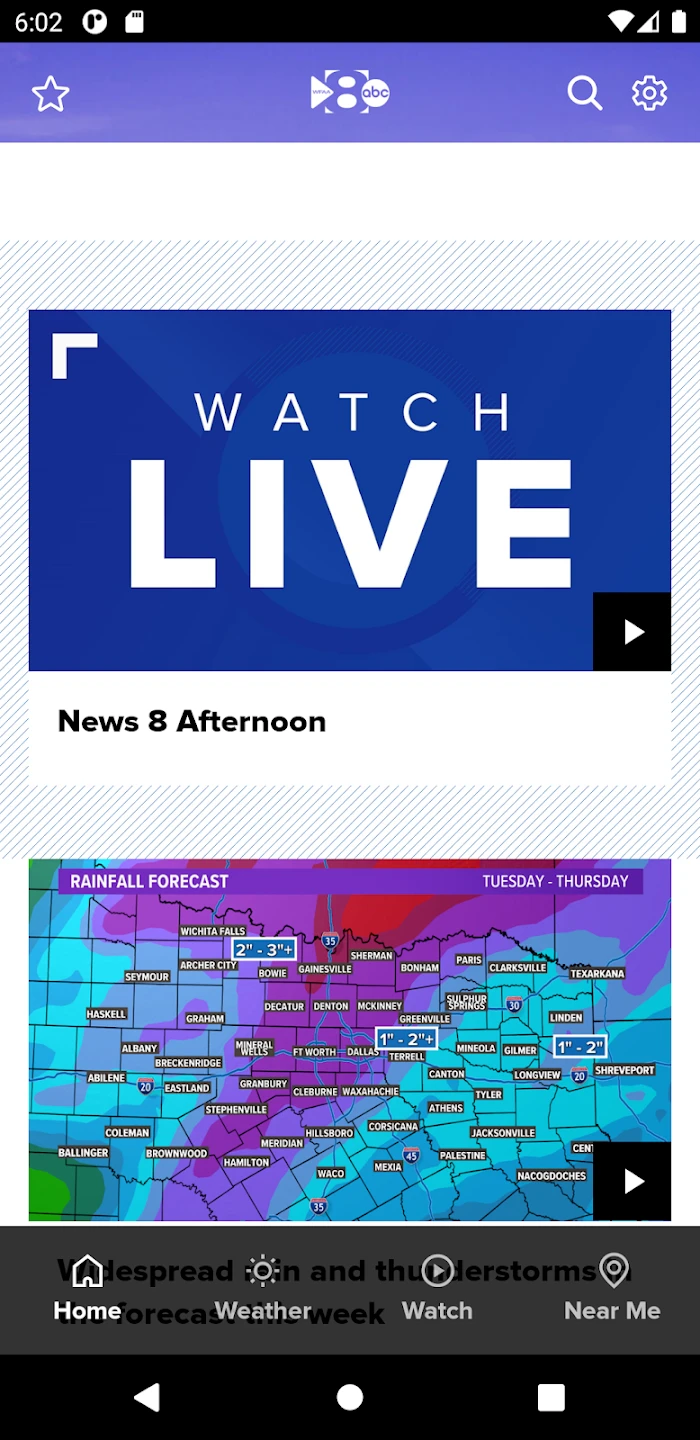Switch to the Weather tab
Viewport: 700px width, 1440px height.
(263, 1289)
